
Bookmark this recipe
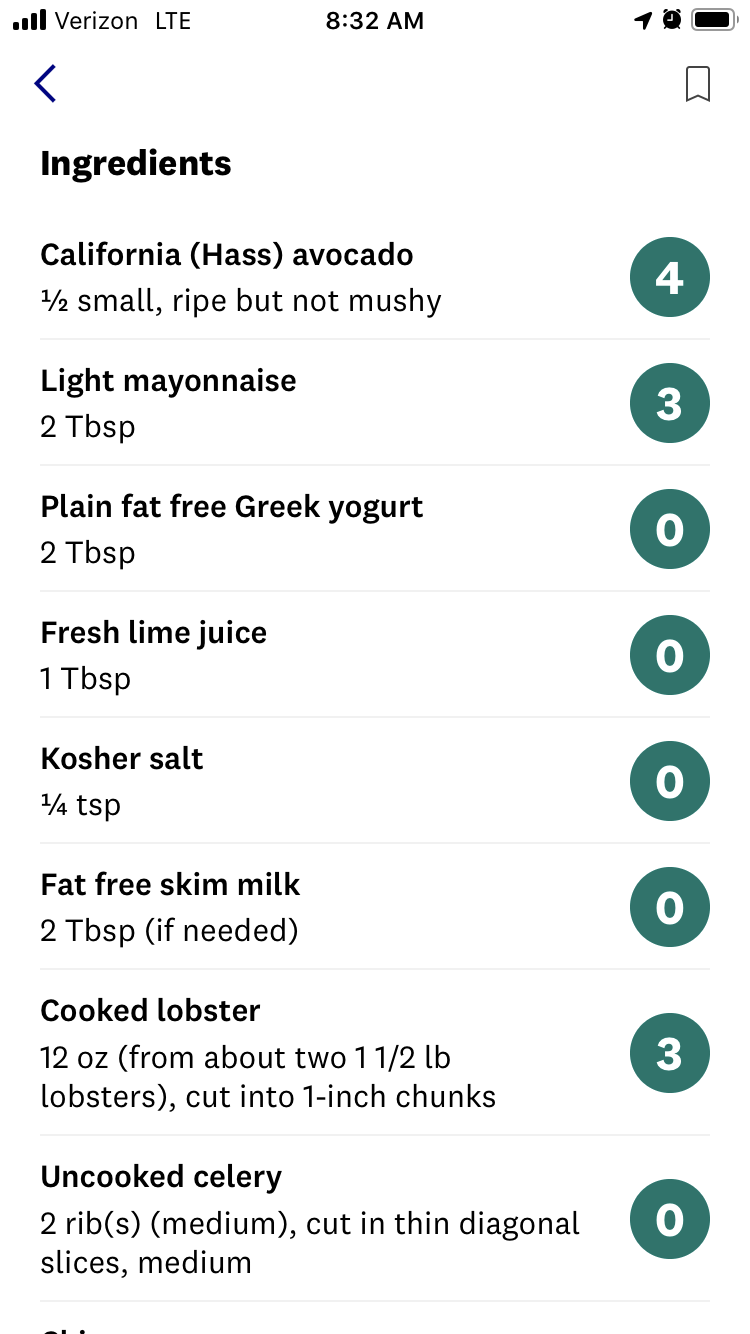point(697,85)
